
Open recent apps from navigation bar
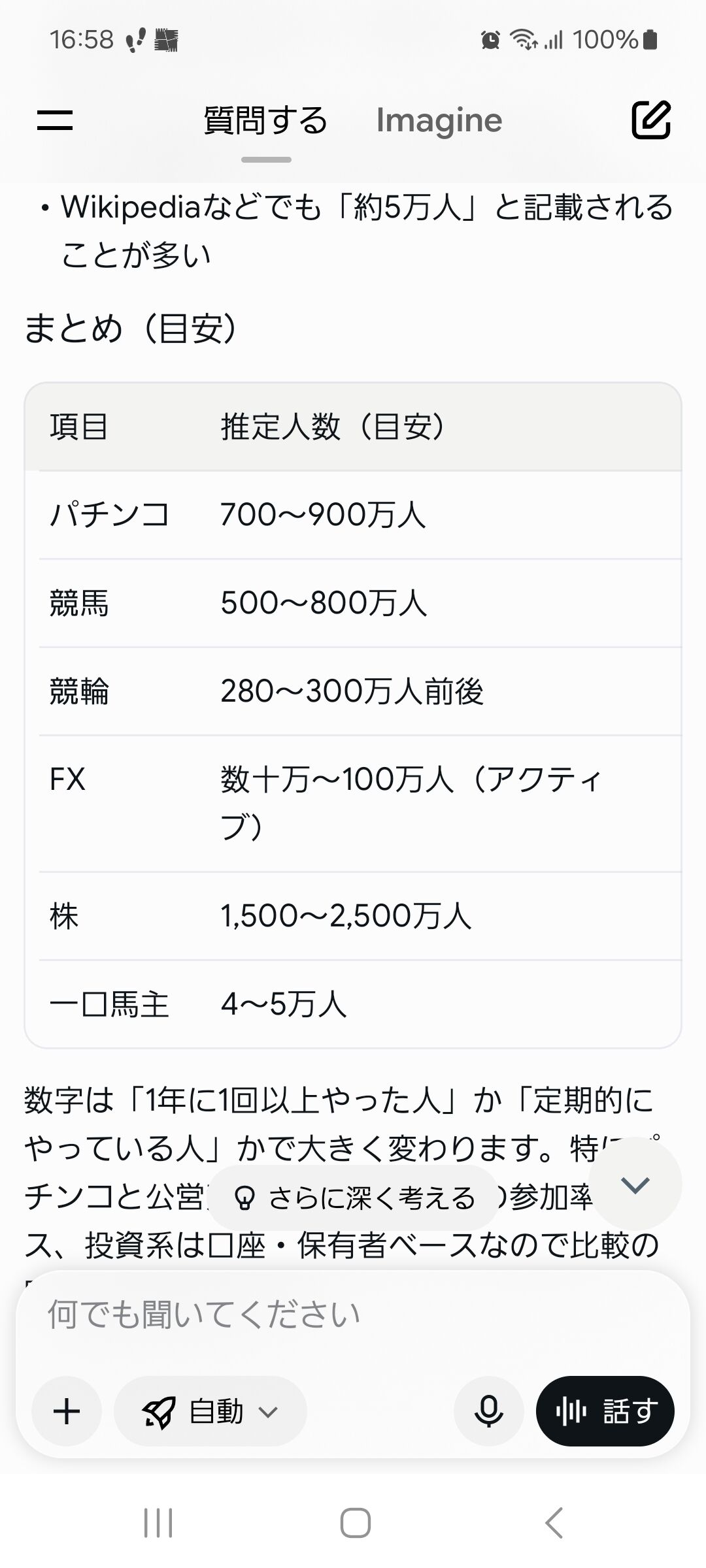pos(158,1524)
